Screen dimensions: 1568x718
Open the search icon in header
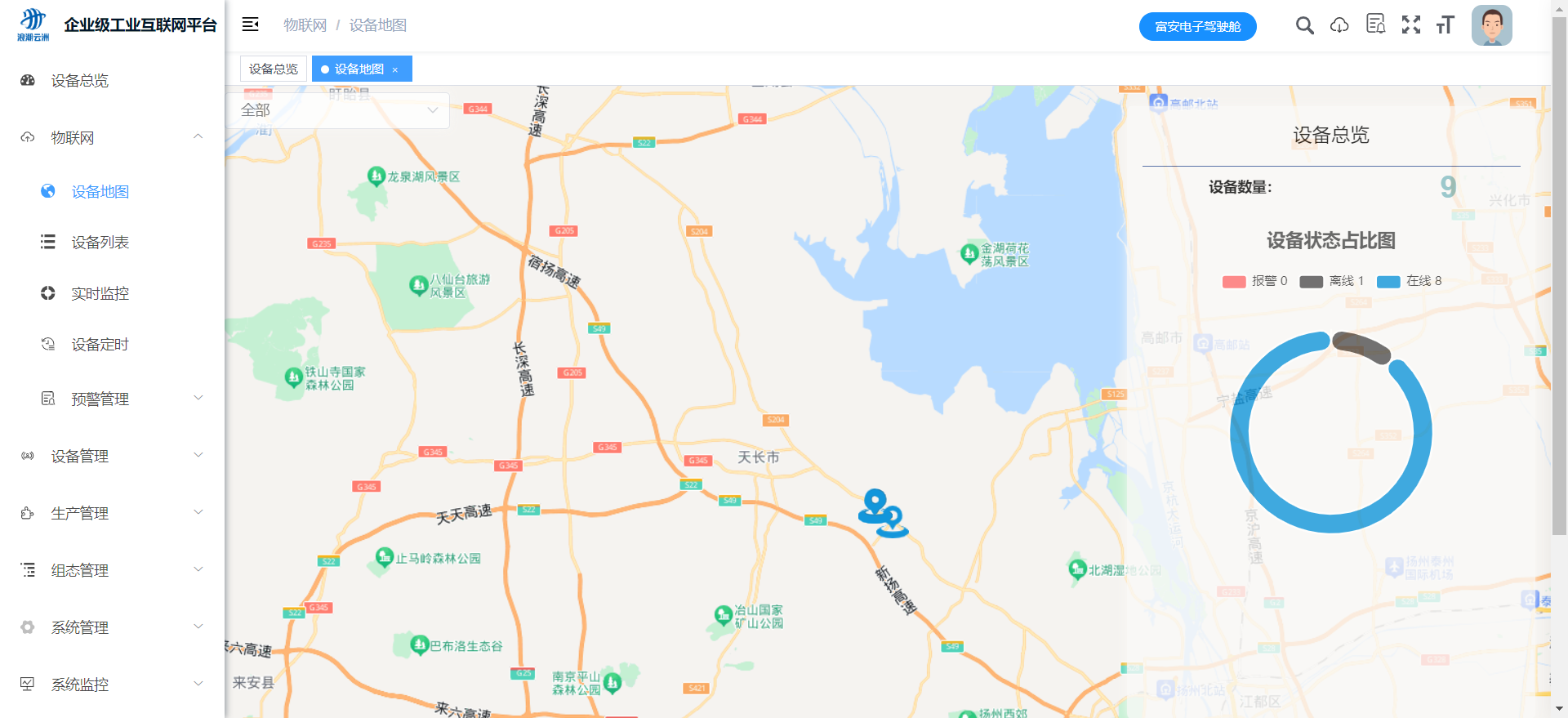coord(1304,25)
